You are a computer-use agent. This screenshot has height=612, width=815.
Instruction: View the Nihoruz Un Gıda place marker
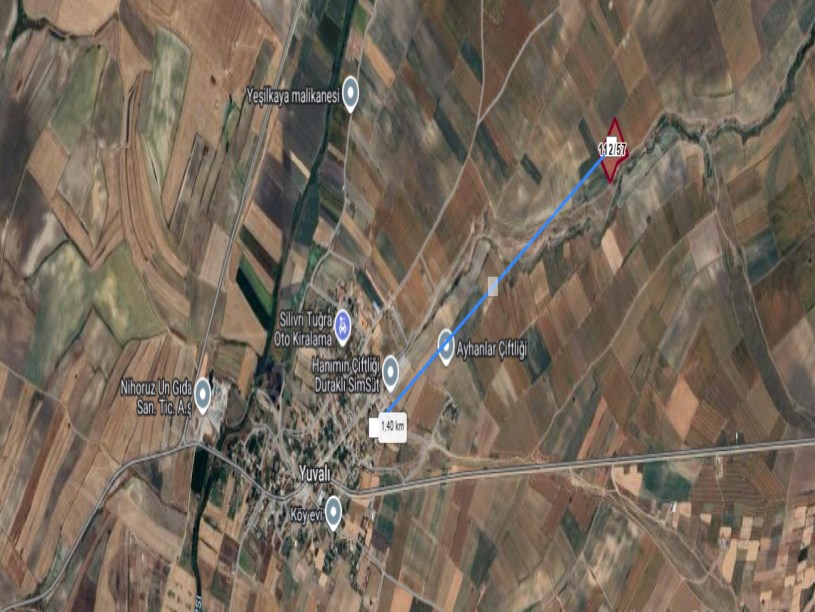(203, 393)
